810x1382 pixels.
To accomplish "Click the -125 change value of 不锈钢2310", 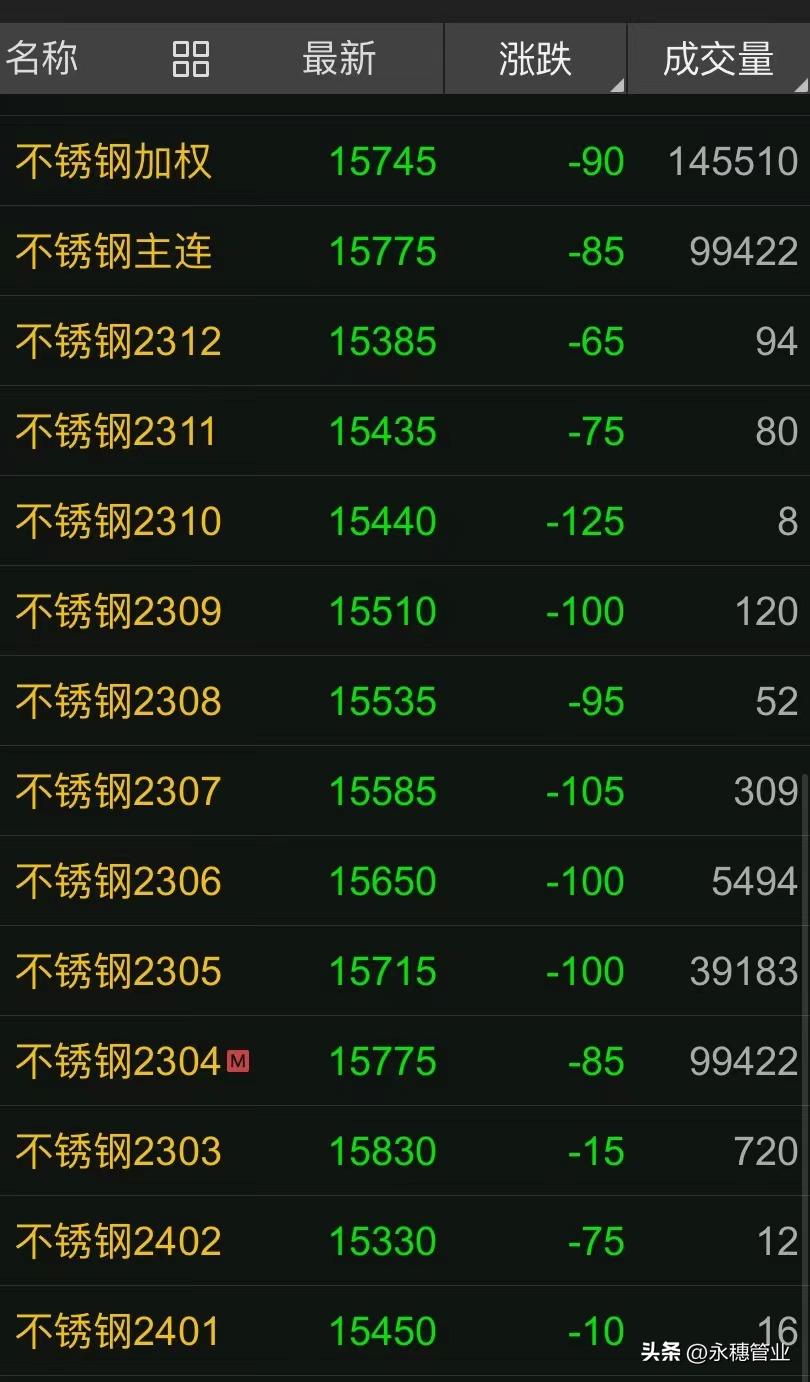I will point(586,521).
